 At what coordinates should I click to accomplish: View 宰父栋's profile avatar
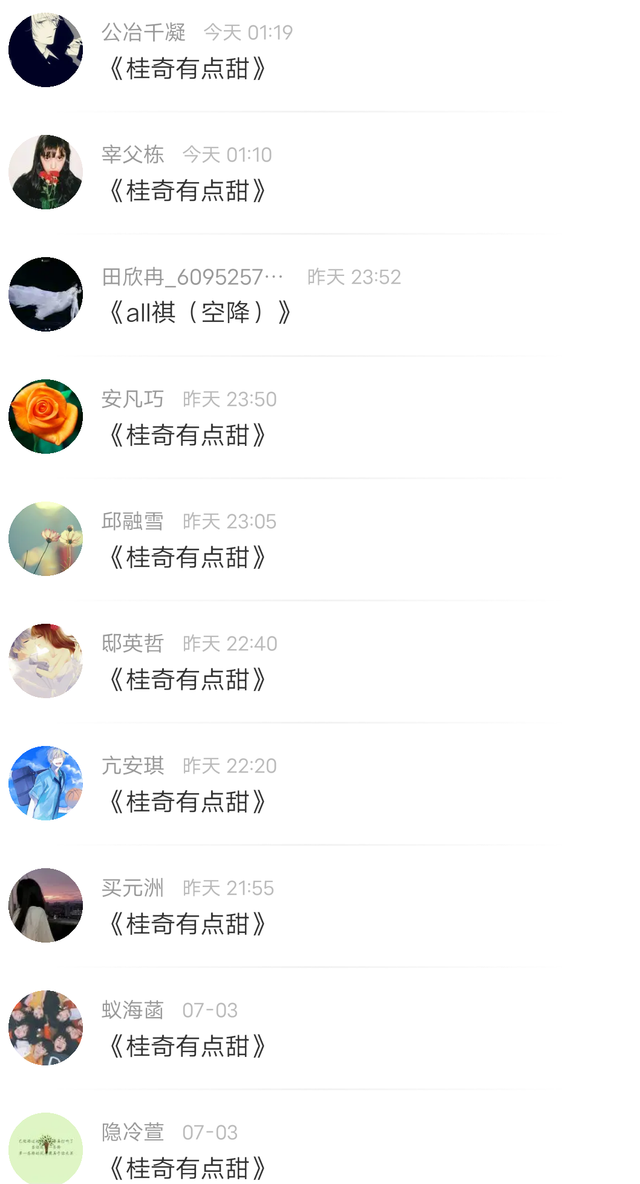pyautogui.click(x=46, y=172)
